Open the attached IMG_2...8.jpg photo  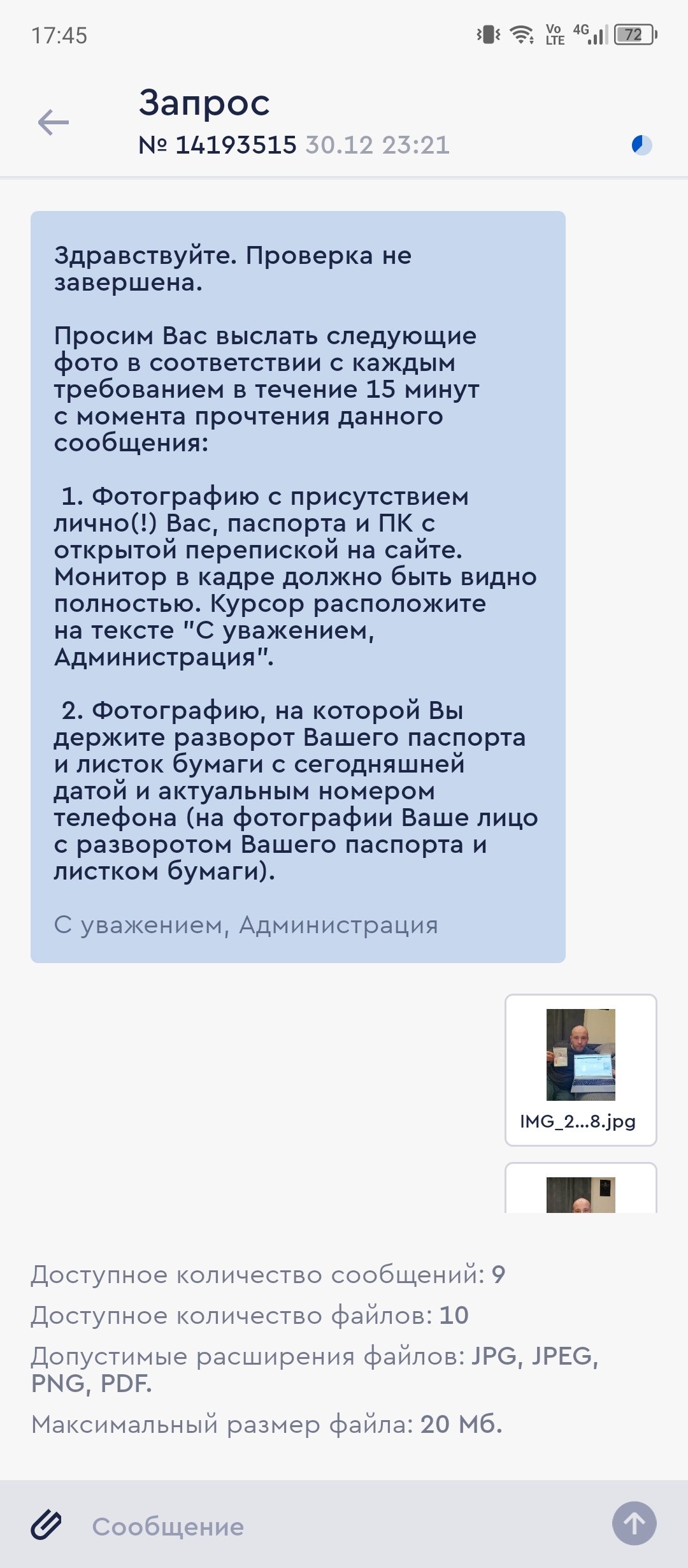click(580, 1069)
